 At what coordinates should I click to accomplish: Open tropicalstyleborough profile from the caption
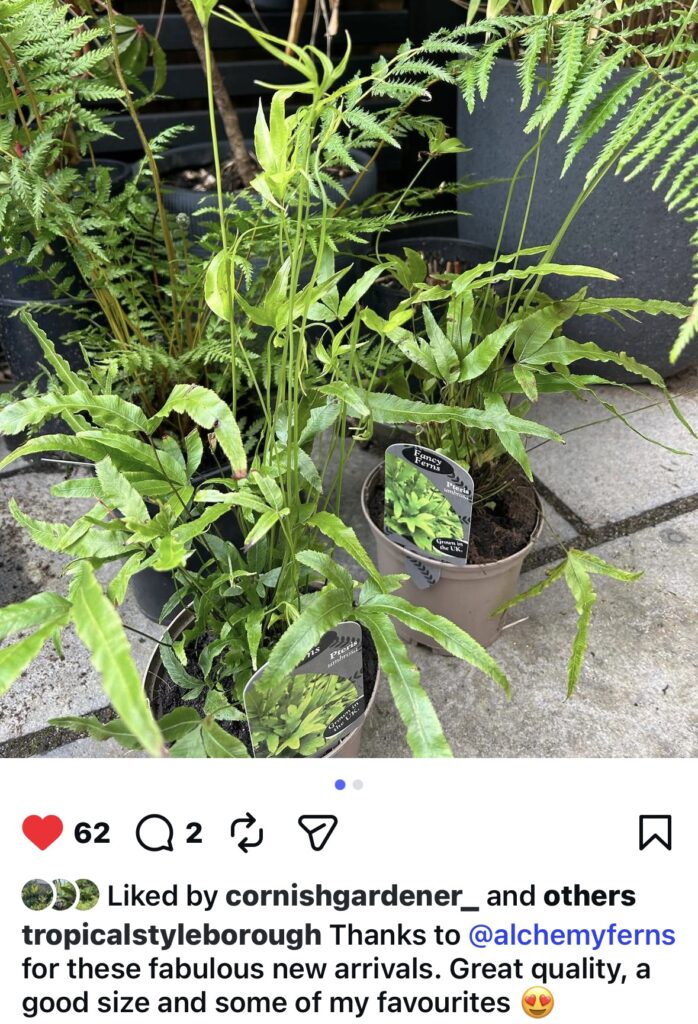172,936
